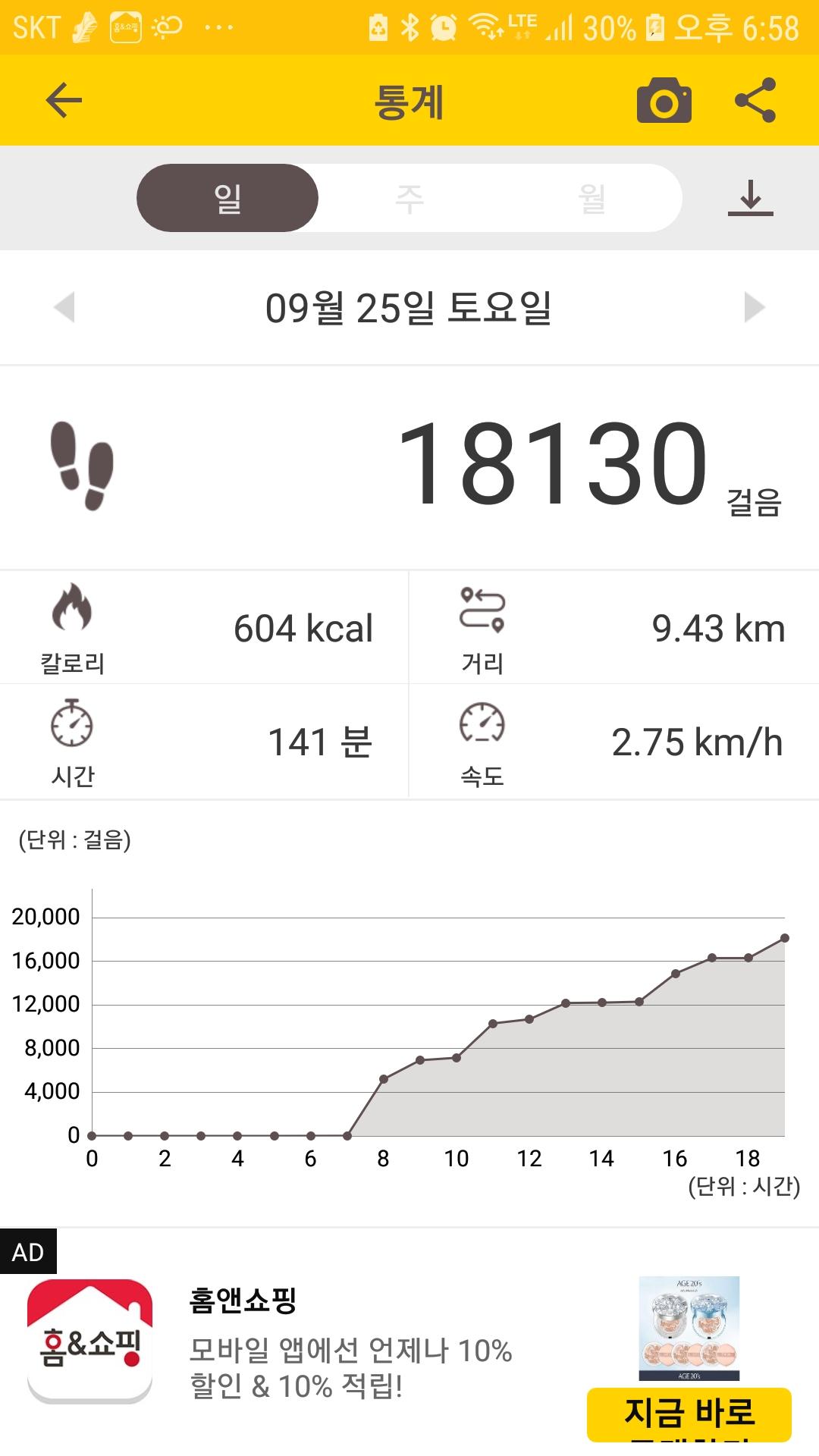This screenshot has height=1456, width=819.
Task: Go back from the 통계 screen
Action: (x=64, y=100)
